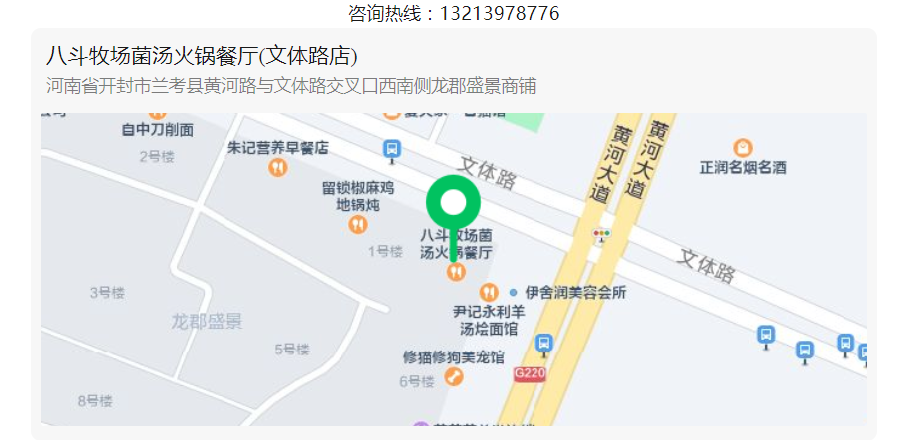The image size is (918, 440).
Task: Open the 八斗牧场菌汤火锅餐厅 location card
Action: 201,57
